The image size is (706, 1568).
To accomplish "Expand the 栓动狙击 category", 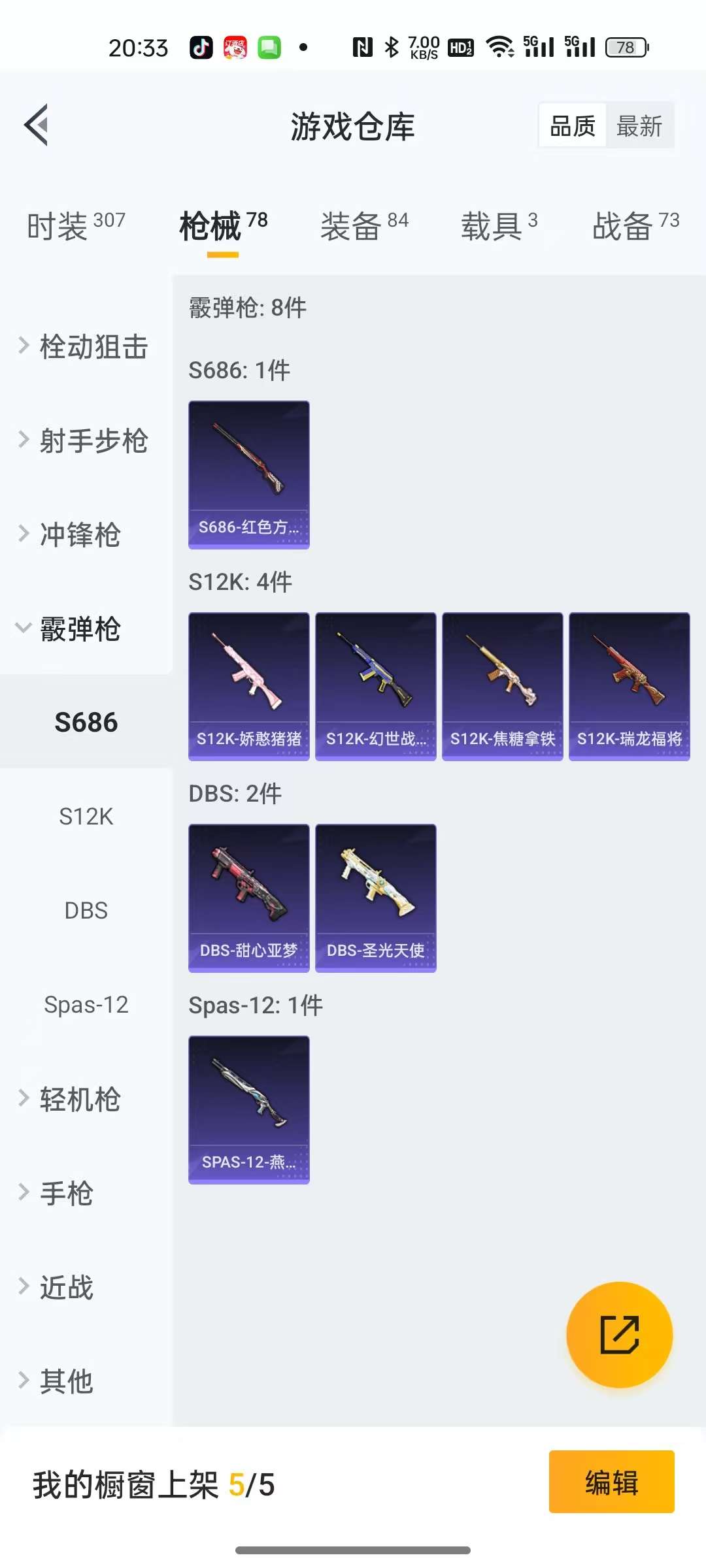I will click(85, 346).
